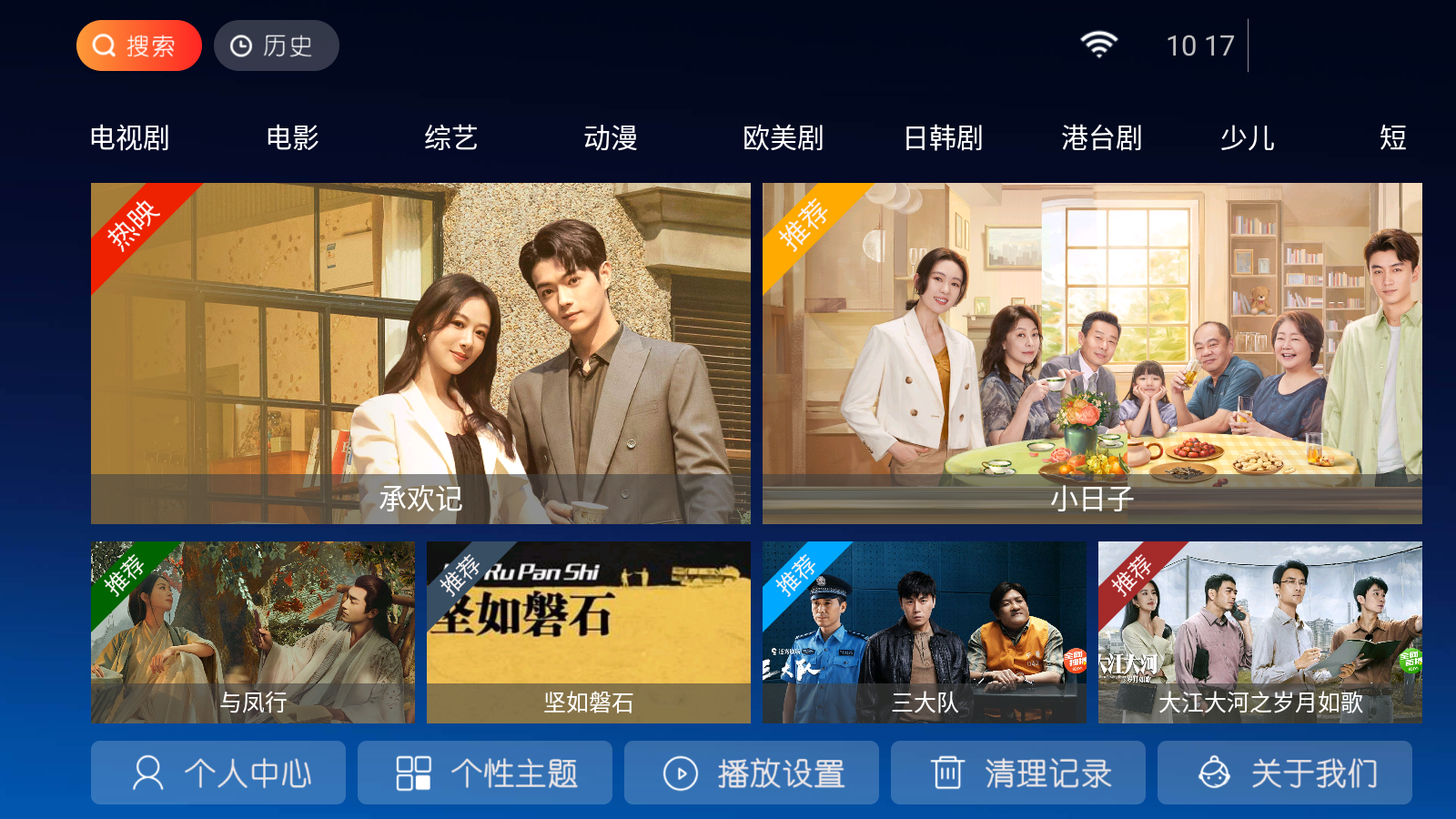Open the 坚如磐石 movie tile
The height and width of the screenshot is (819, 1456).
pyautogui.click(x=588, y=632)
